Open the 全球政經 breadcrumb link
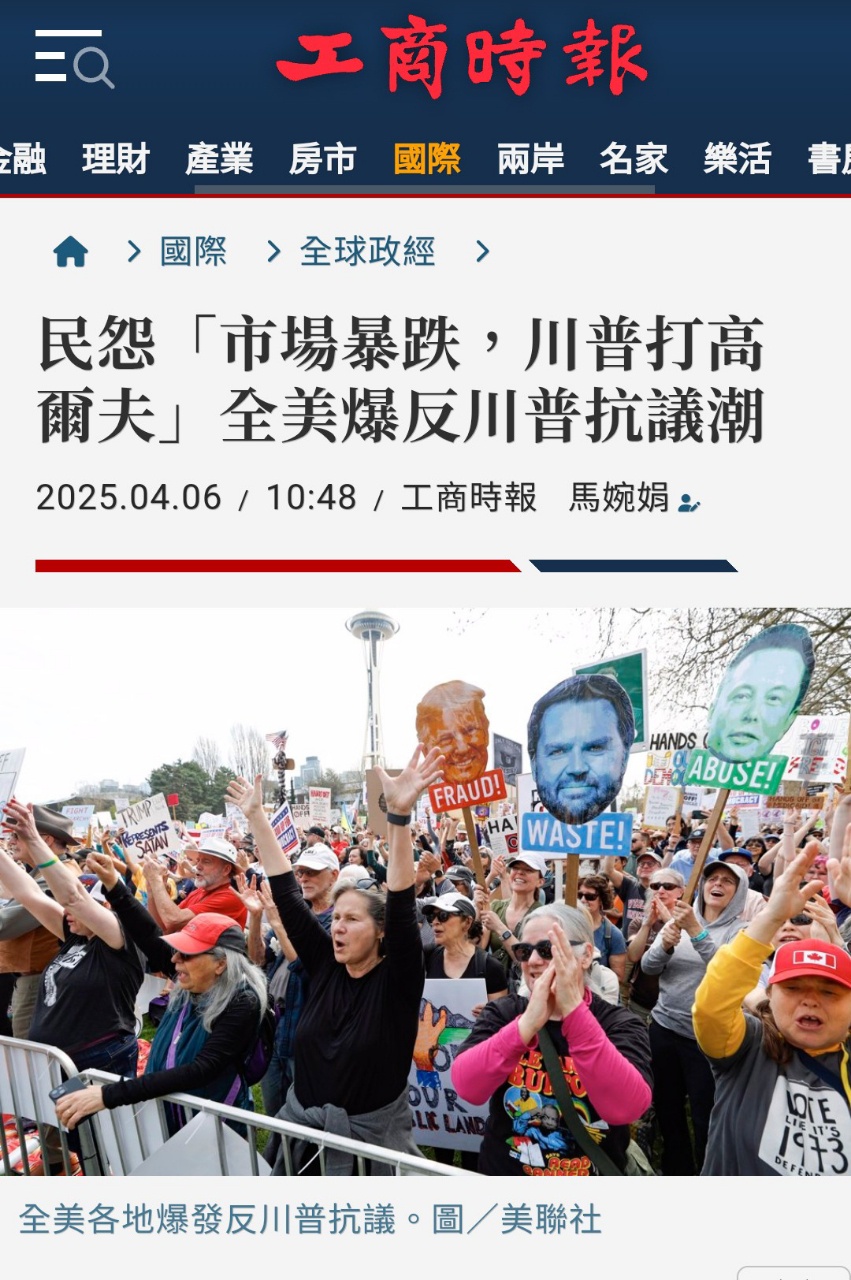Image resolution: width=851 pixels, height=1280 pixels. 367,252
